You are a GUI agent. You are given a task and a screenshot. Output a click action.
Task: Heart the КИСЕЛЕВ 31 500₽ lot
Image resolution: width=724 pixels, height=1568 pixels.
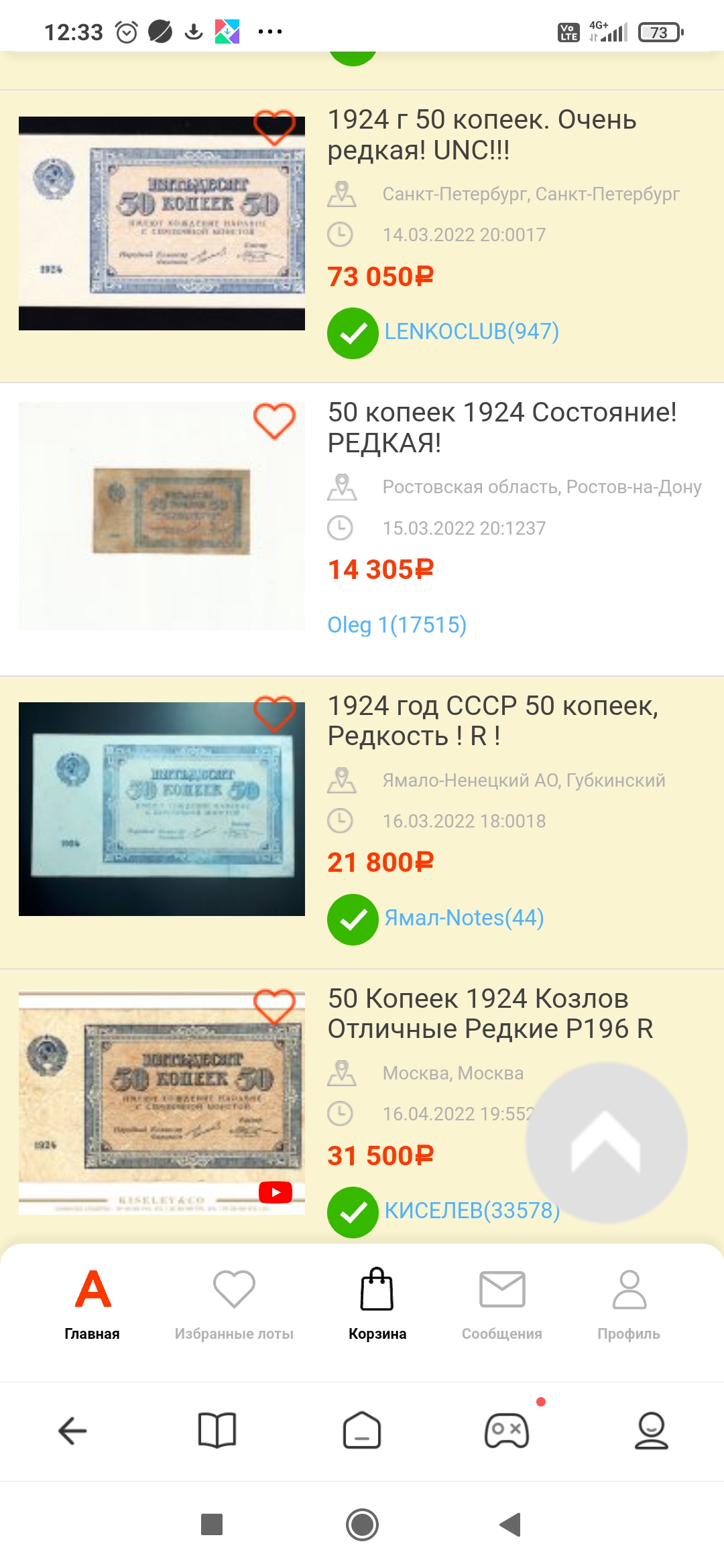274,1006
